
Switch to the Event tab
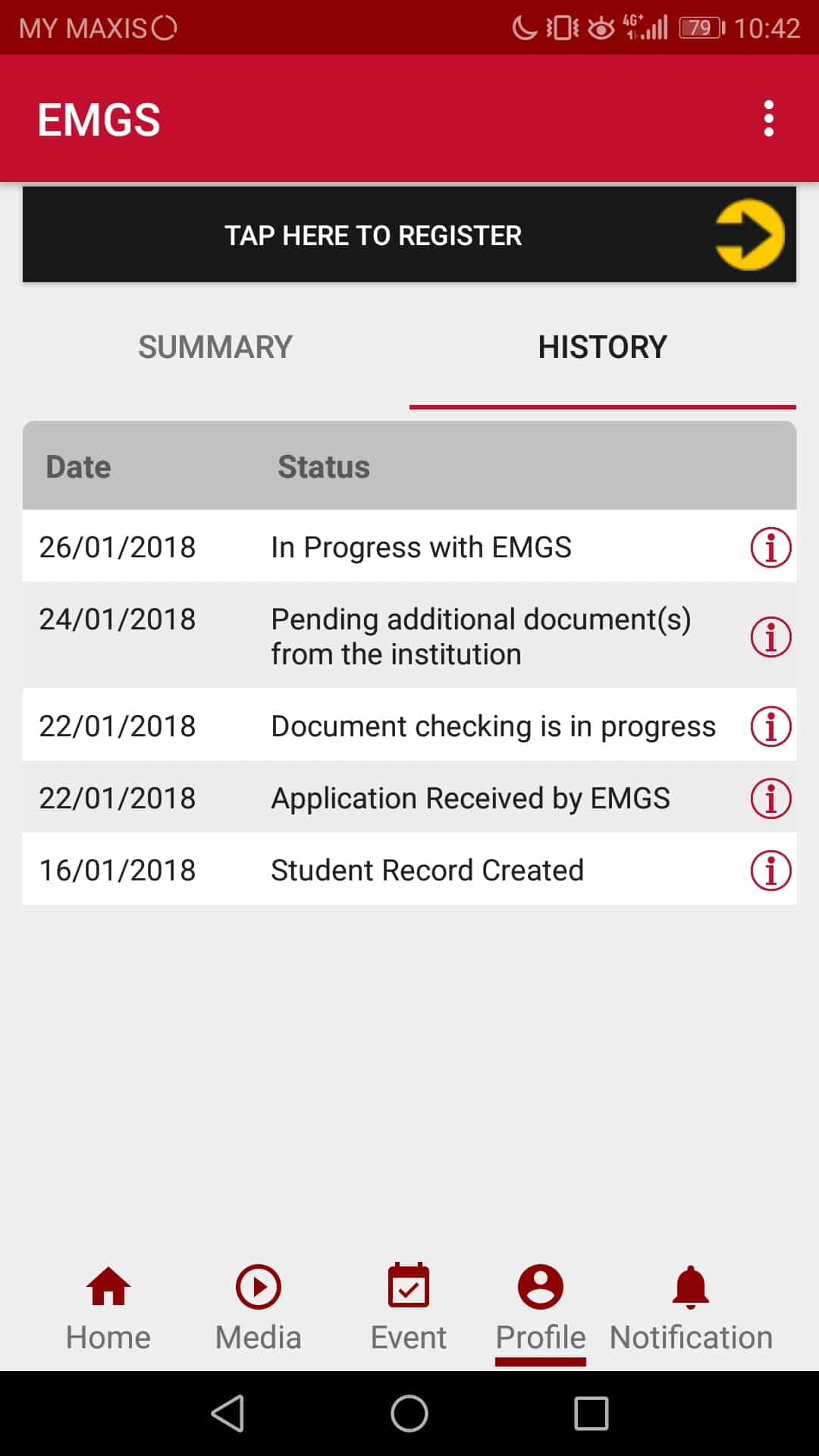409,1308
